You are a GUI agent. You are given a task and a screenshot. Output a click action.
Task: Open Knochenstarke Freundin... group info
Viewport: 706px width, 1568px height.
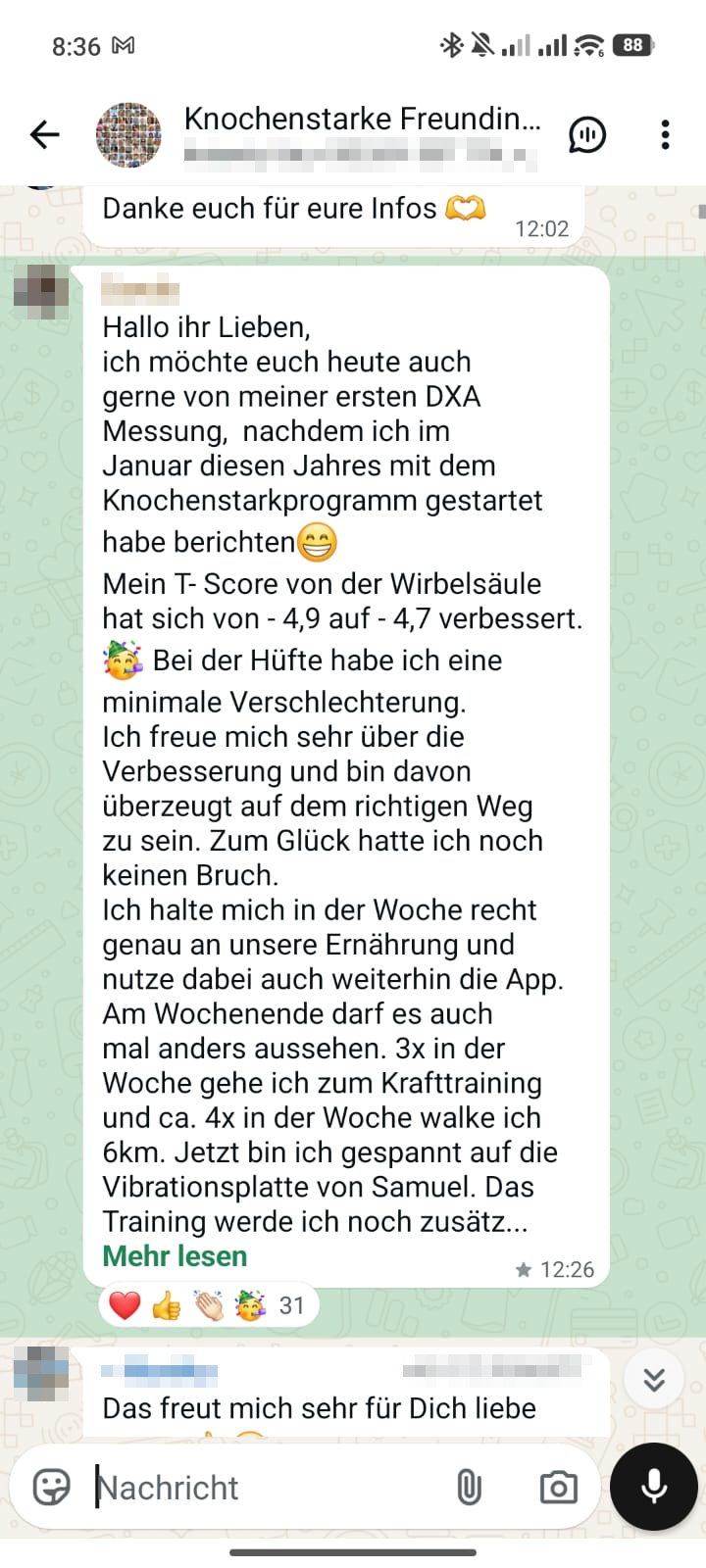point(362,120)
